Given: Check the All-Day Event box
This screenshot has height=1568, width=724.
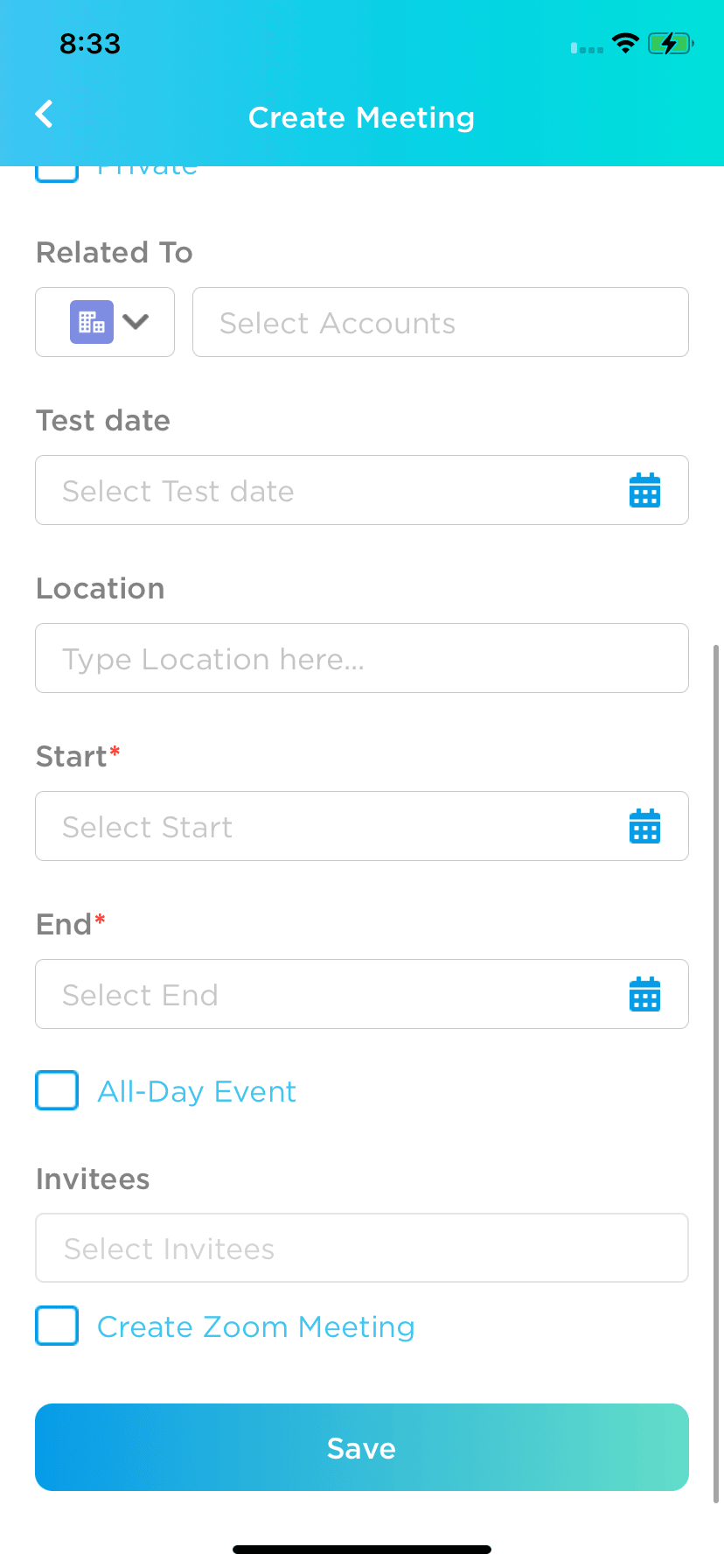Looking at the screenshot, I should 57,1090.
